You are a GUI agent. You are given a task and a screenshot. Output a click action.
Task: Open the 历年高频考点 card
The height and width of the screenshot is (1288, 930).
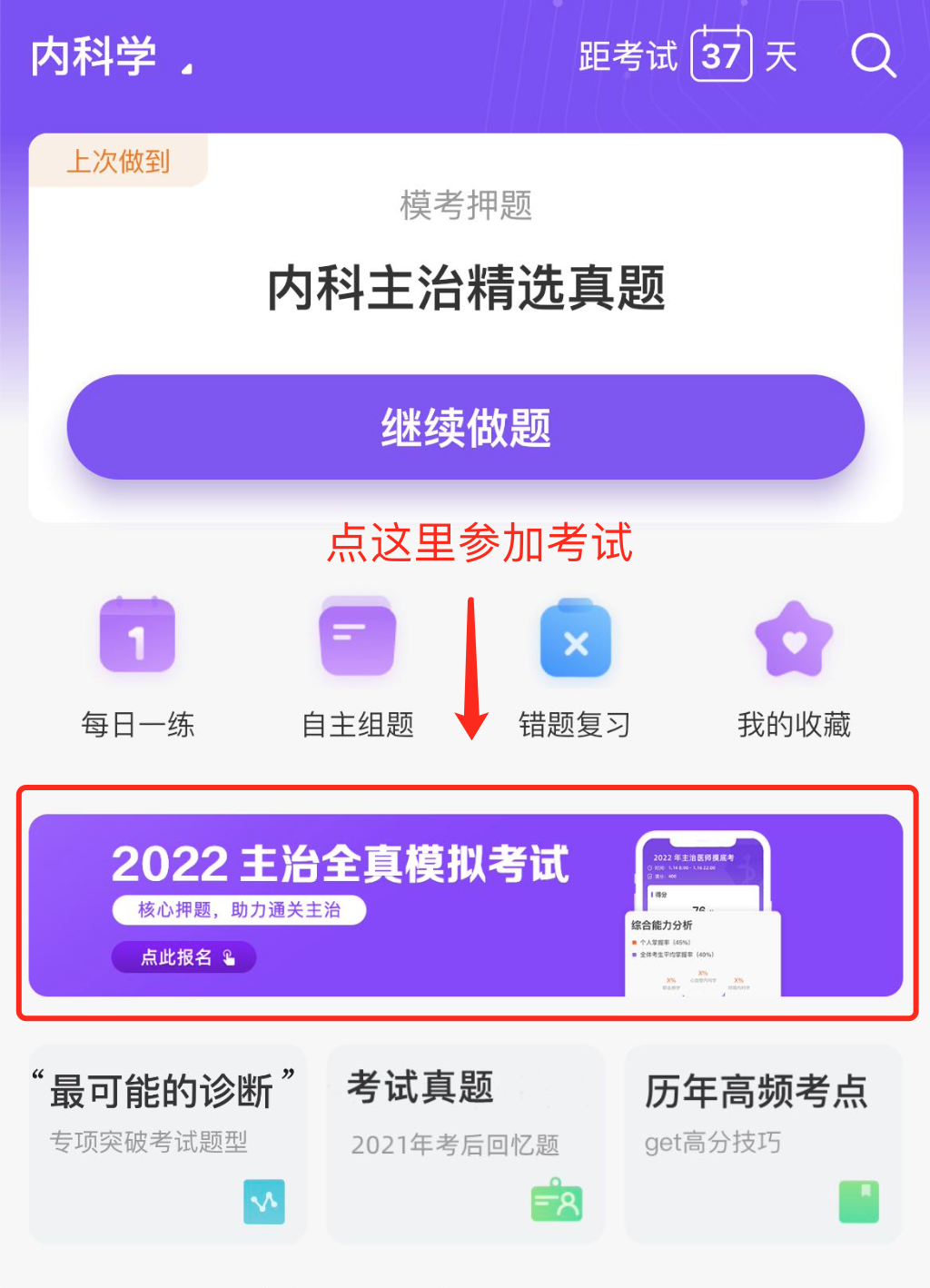[763, 1144]
